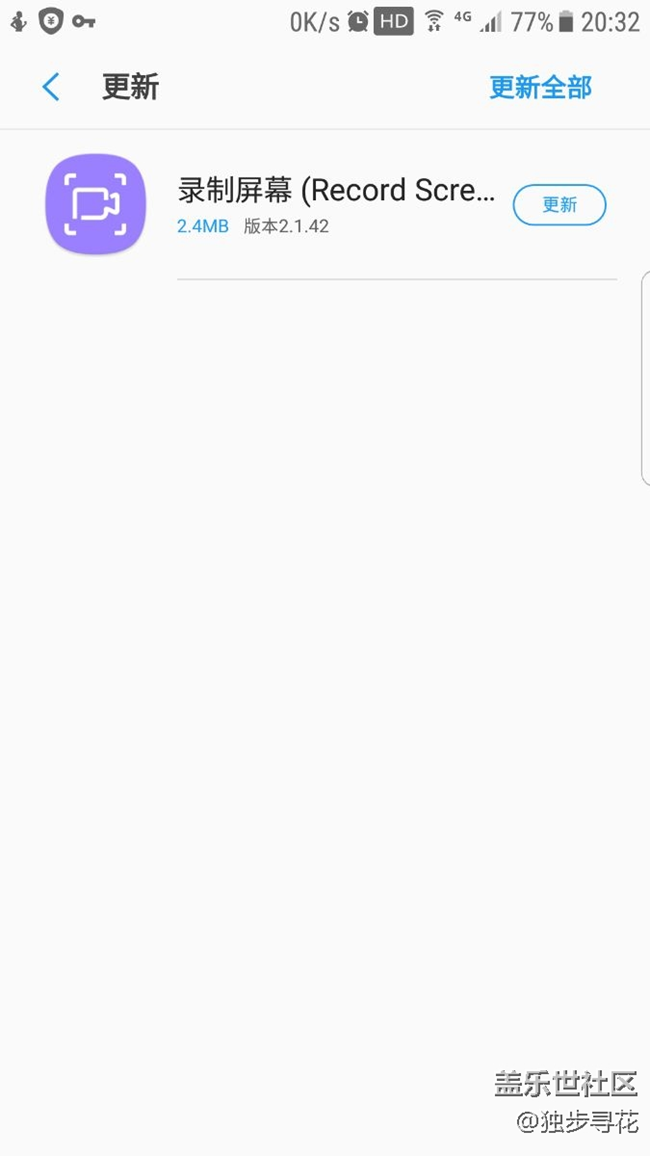
Task: Go back using the back arrow
Action: pos(51,88)
